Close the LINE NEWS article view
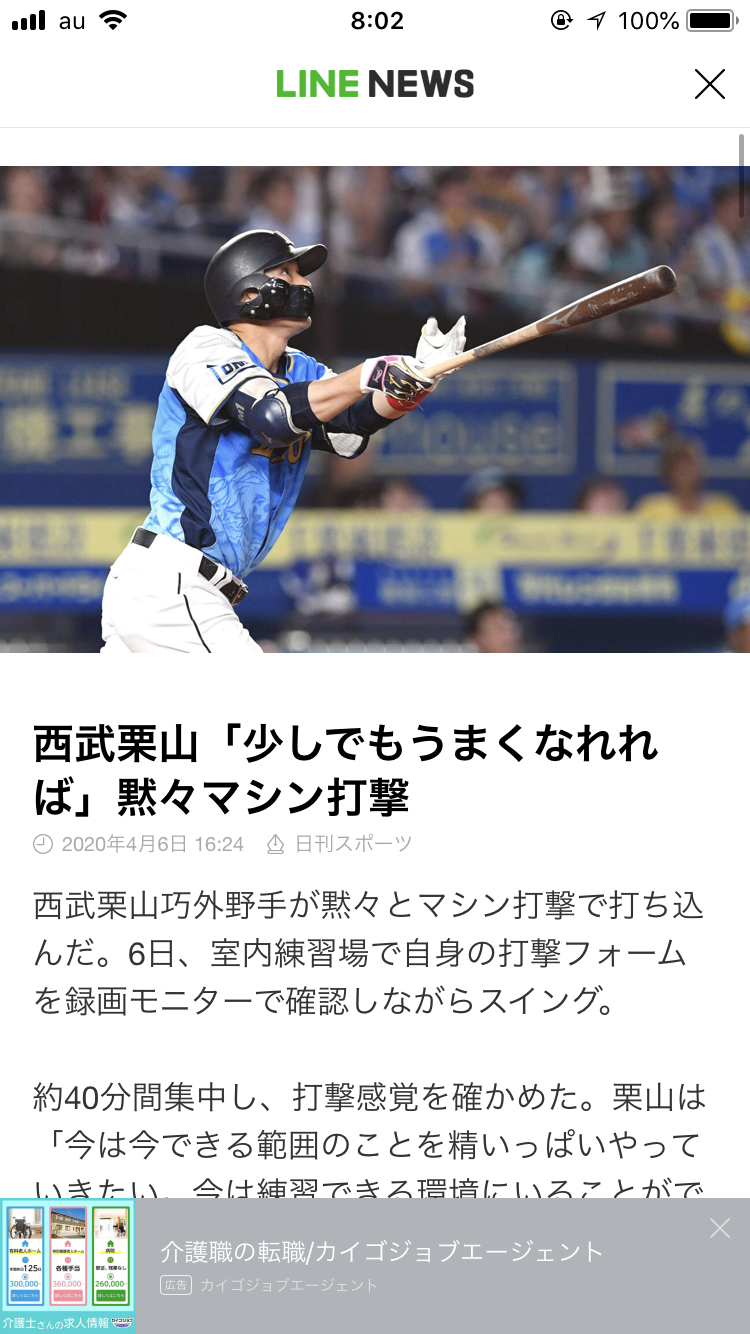The image size is (750, 1334). coord(709,85)
